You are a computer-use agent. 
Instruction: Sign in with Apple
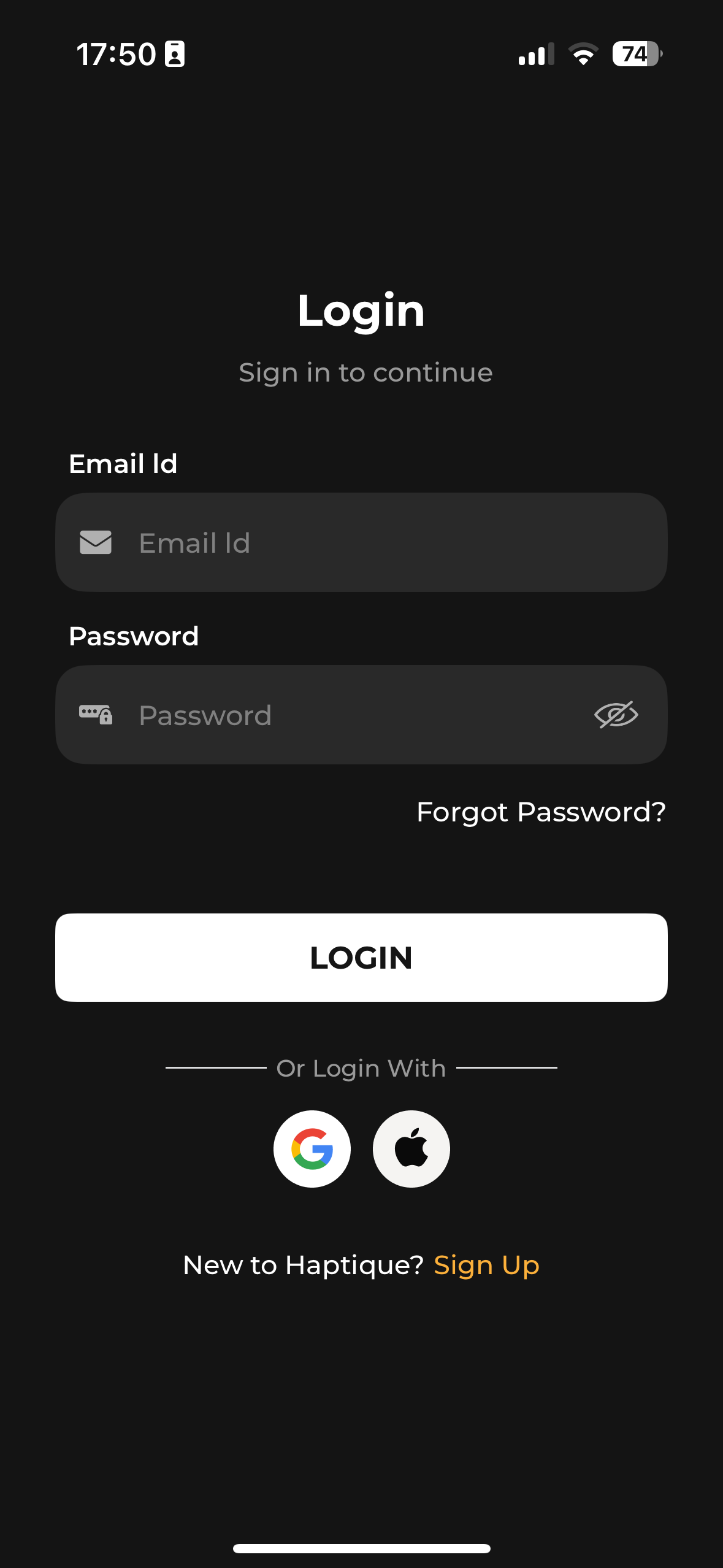411,1148
